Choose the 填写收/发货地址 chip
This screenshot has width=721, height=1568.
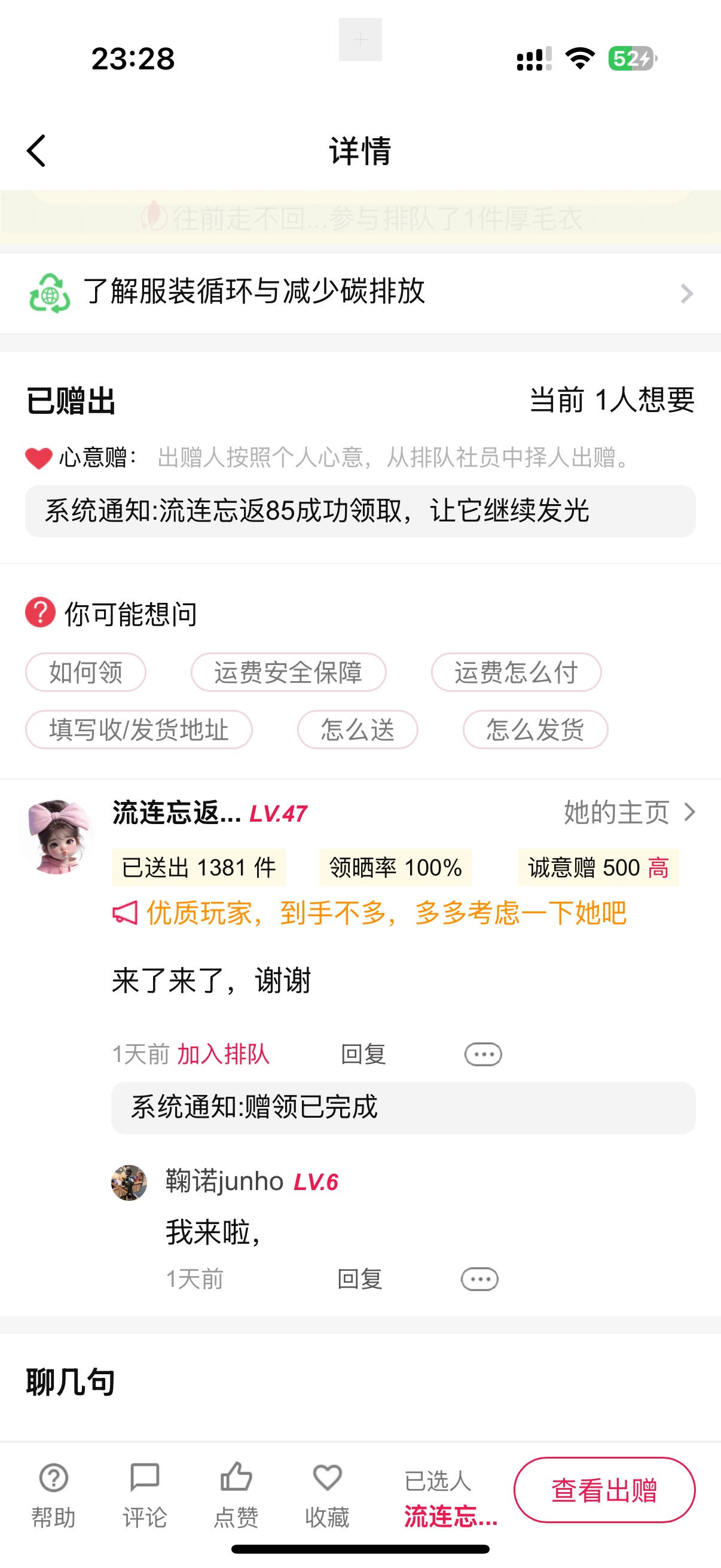(139, 729)
